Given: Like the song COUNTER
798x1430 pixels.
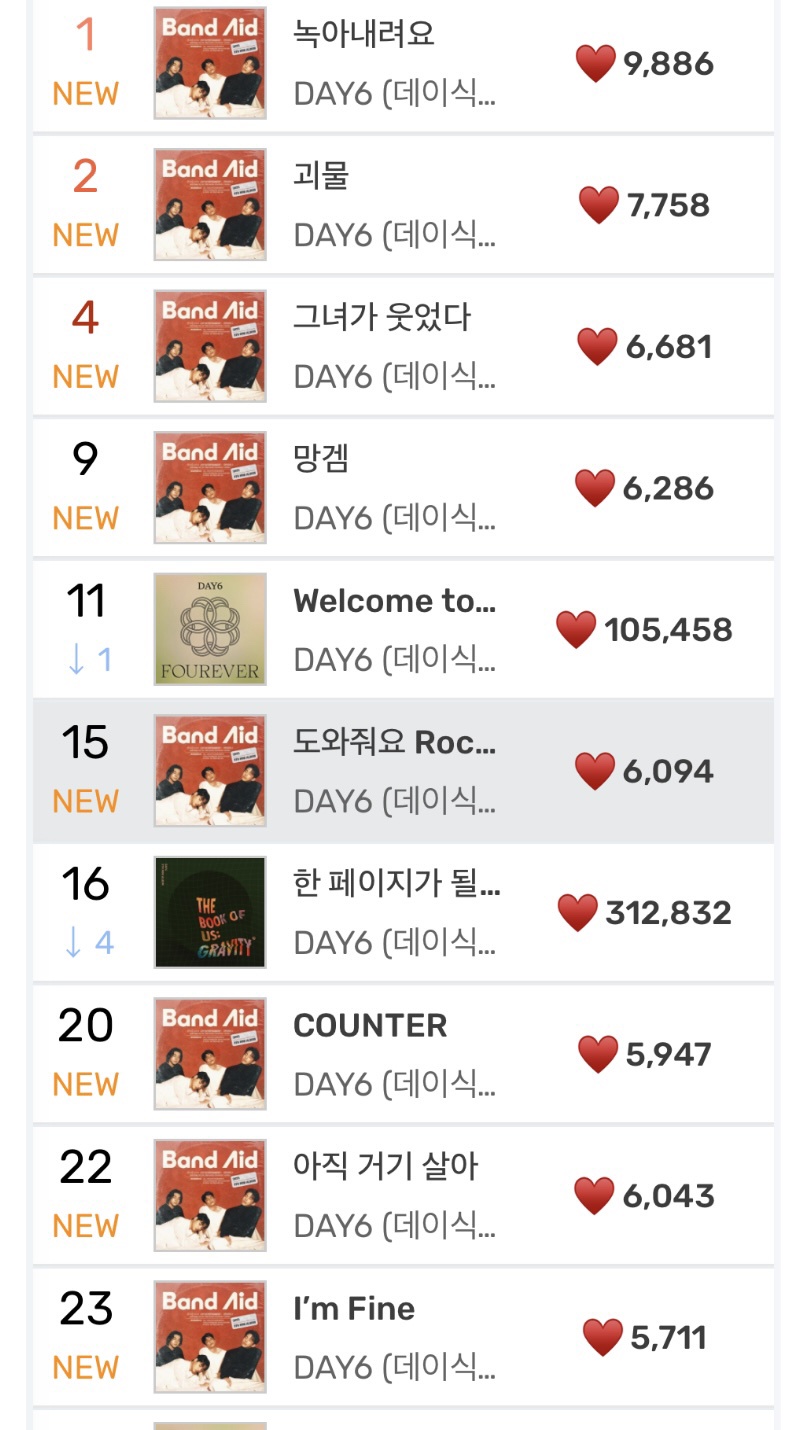Looking at the screenshot, I should pos(598,1054).
